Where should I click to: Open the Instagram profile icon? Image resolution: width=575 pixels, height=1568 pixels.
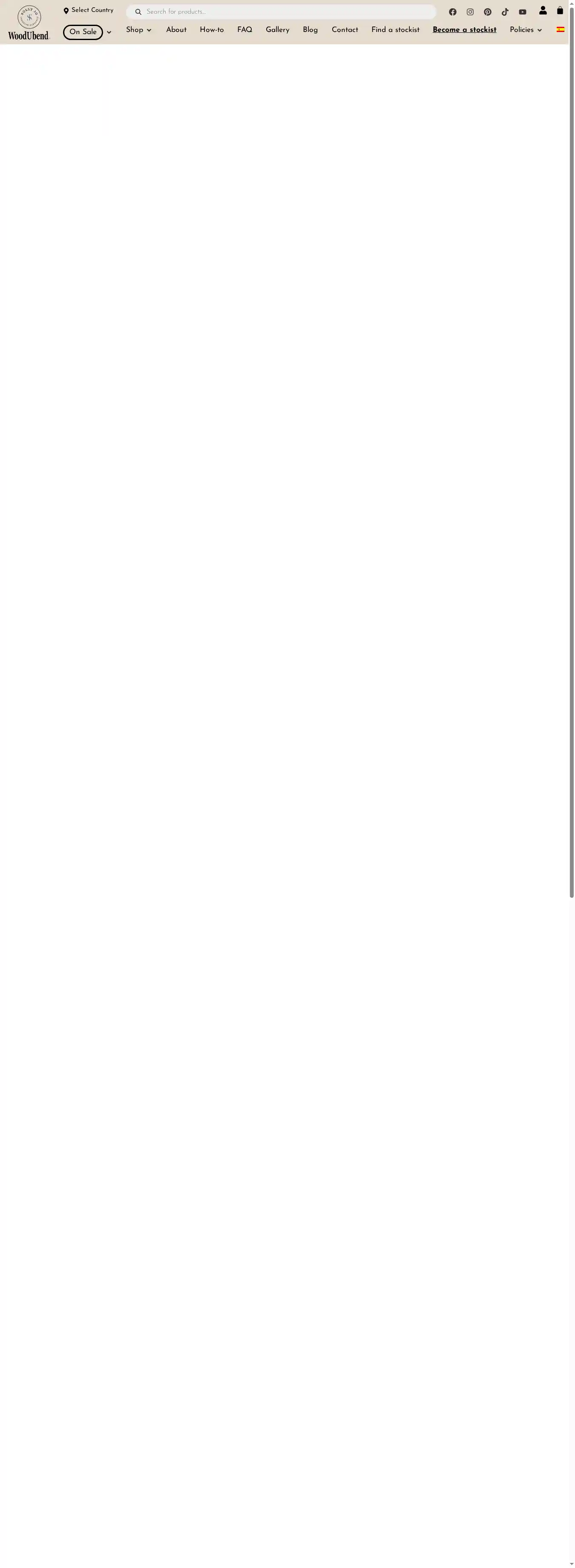tap(470, 12)
